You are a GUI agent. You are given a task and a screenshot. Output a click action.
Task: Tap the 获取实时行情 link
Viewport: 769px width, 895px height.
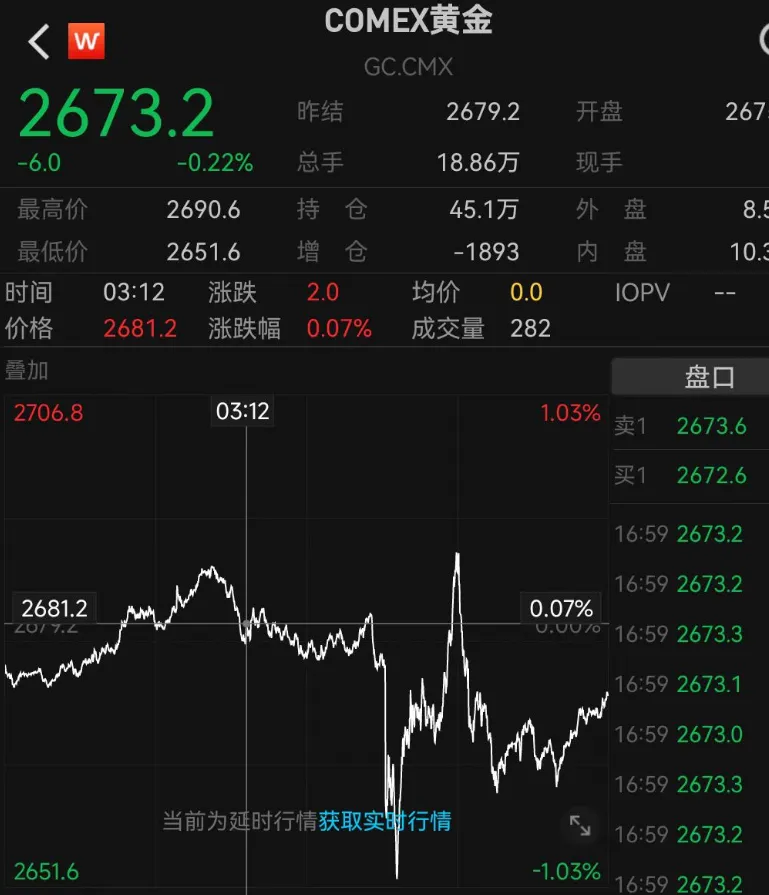(385, 821)
